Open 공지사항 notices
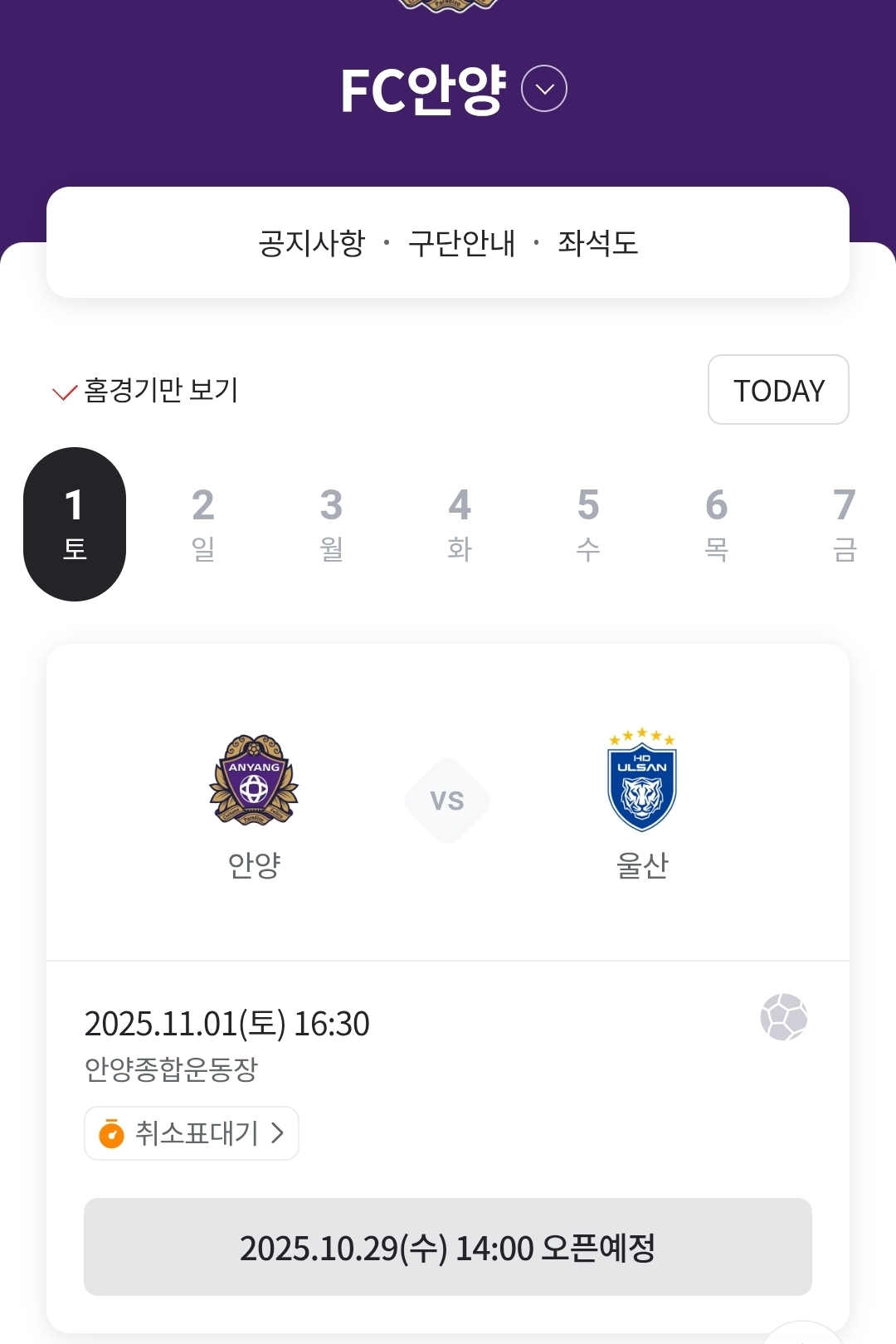Image resolution: width=896 pixels, height=1344 pixels. 311,243
